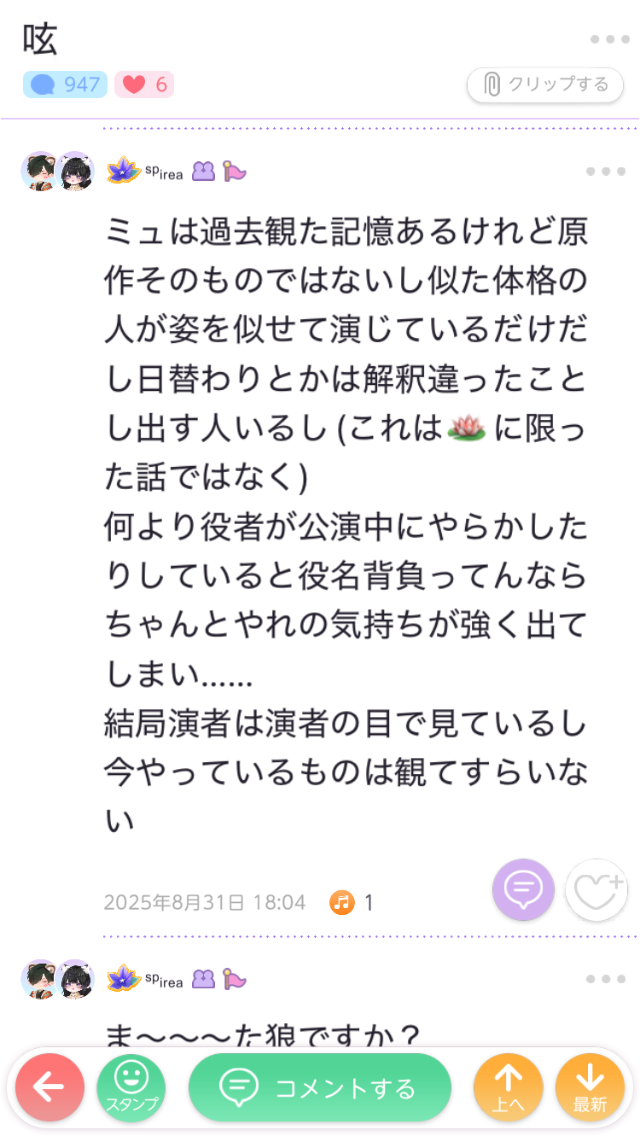
Task: Open the Spirea profile avatars on first post
Action: [x=57, y=172]
